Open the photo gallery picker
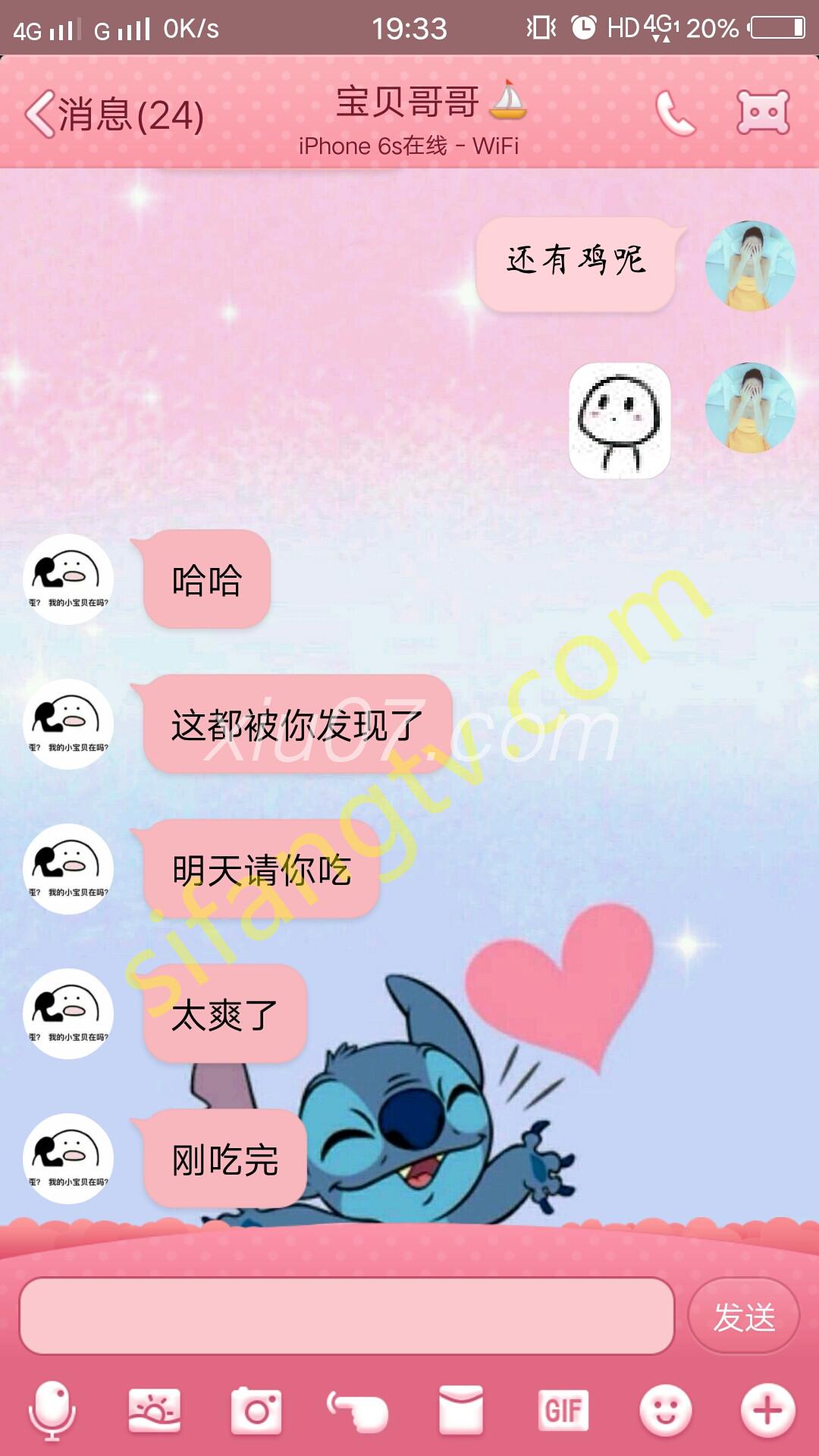The width and height of the screenshot is (819, 1456). point(155,1410)
